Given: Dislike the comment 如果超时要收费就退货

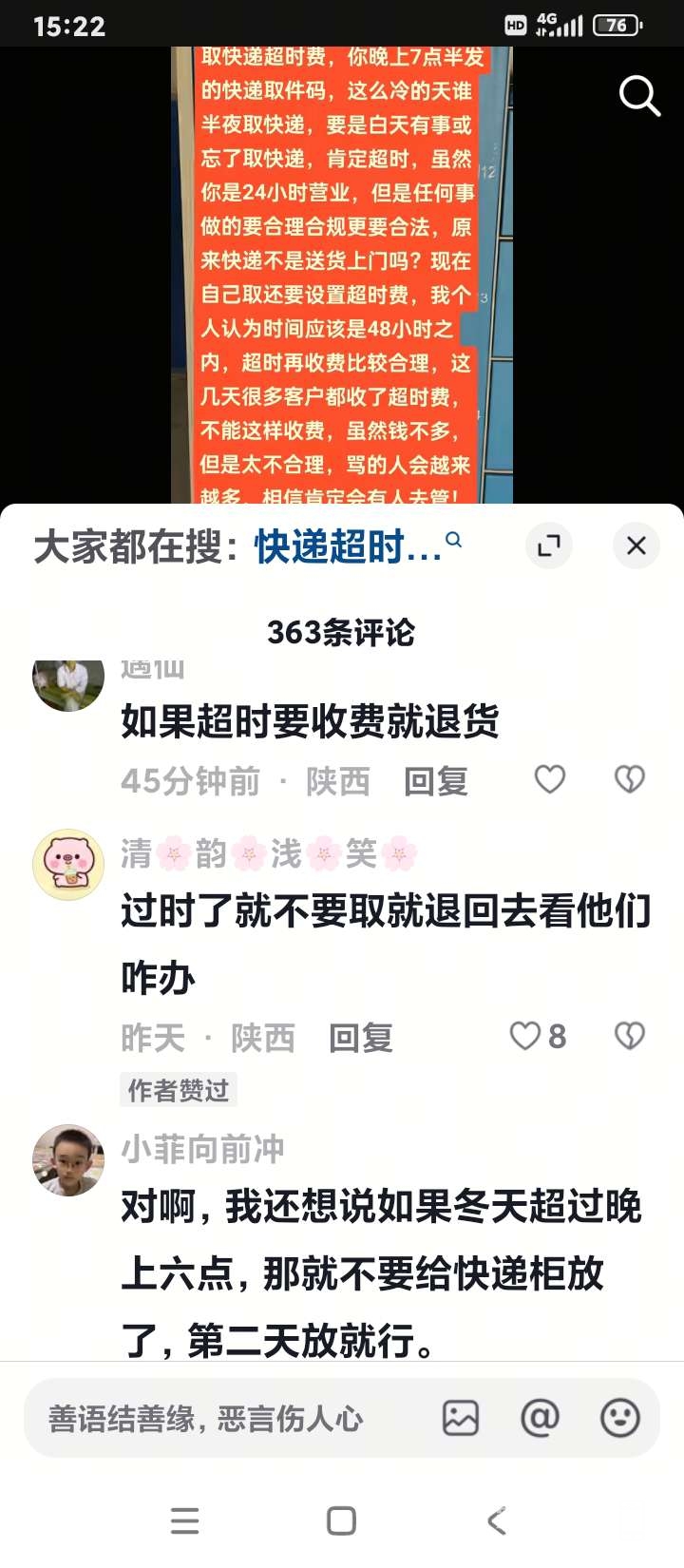Looking at the screenshot, I should [629, 779].
